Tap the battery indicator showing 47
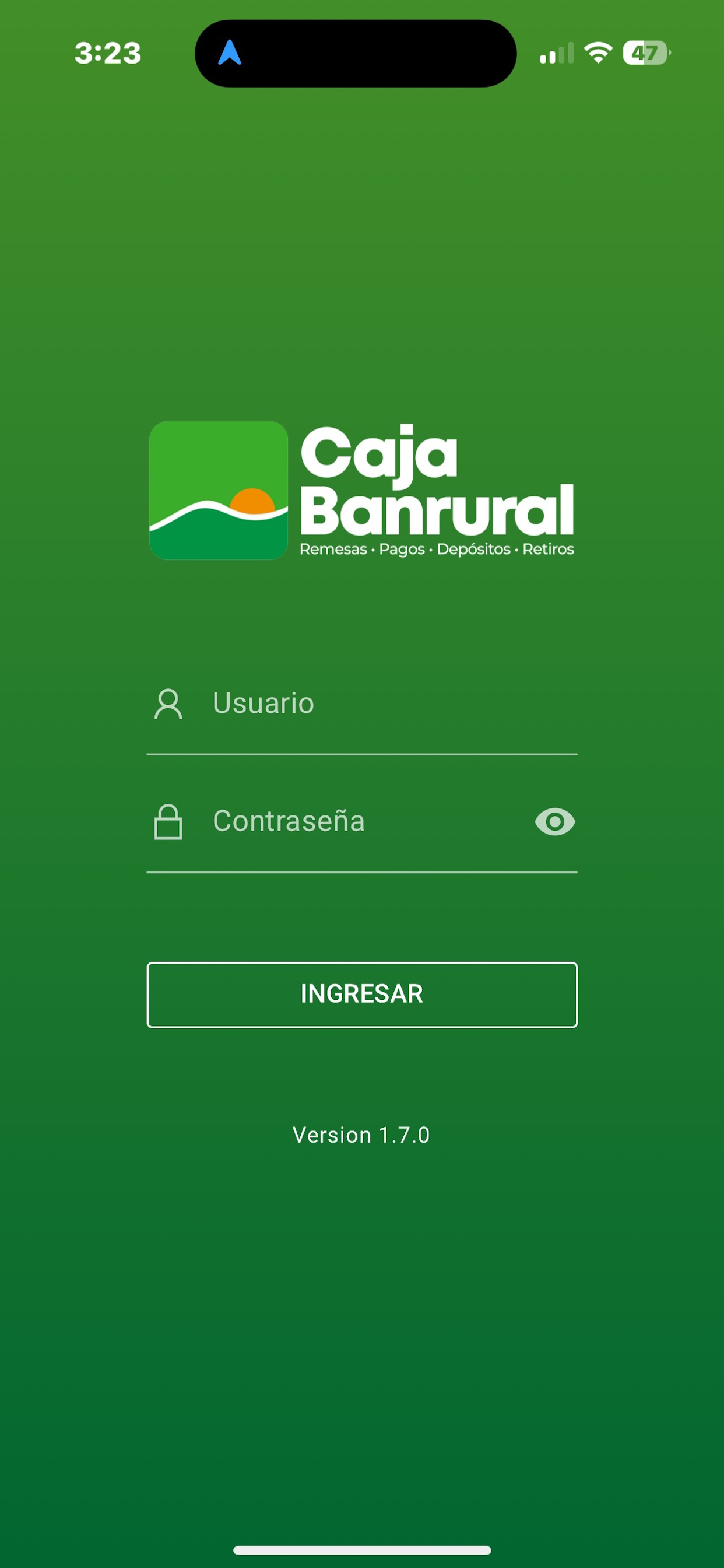The height and width of the screenshot is (1568, 724). pyautogui.click(x=644, y=54)
